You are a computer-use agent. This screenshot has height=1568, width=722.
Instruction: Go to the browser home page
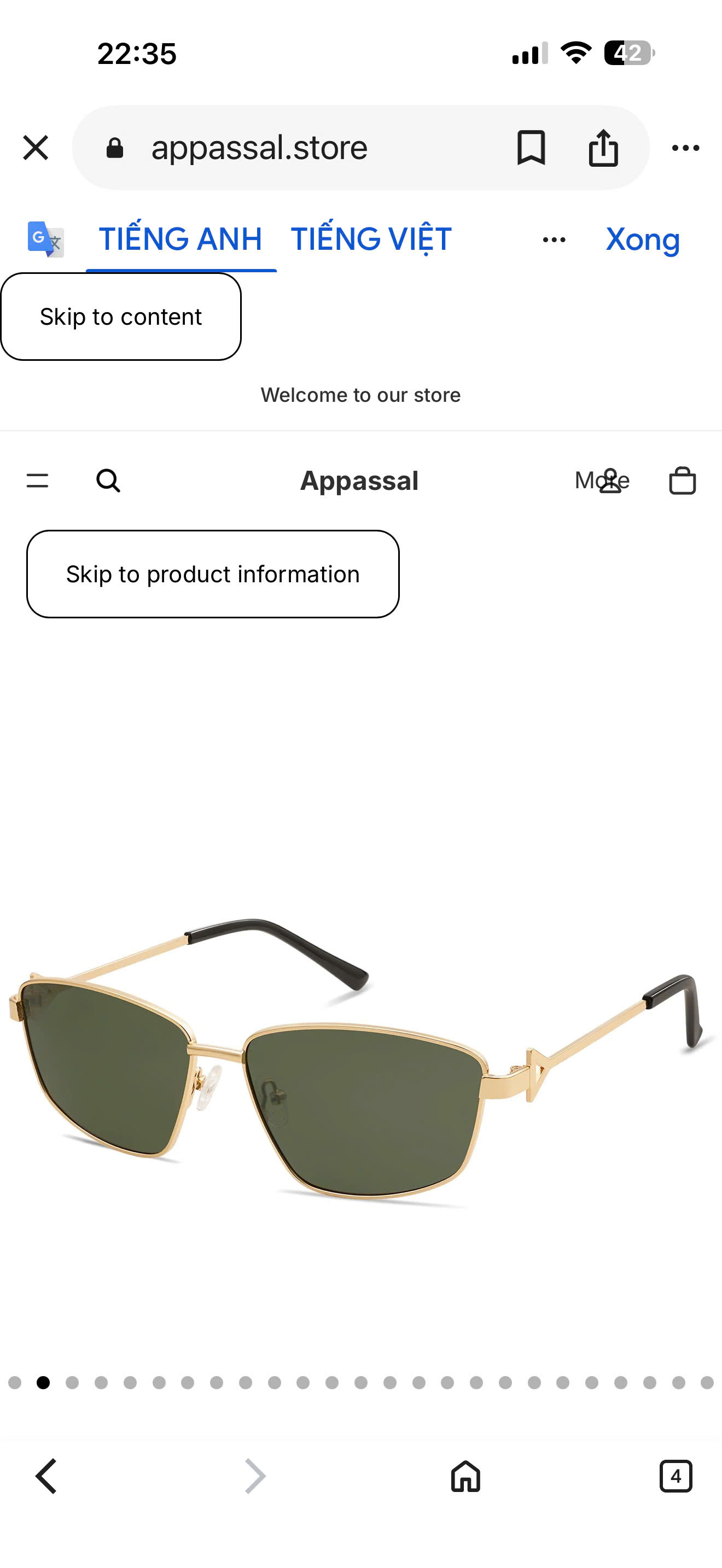point(465,1476)
